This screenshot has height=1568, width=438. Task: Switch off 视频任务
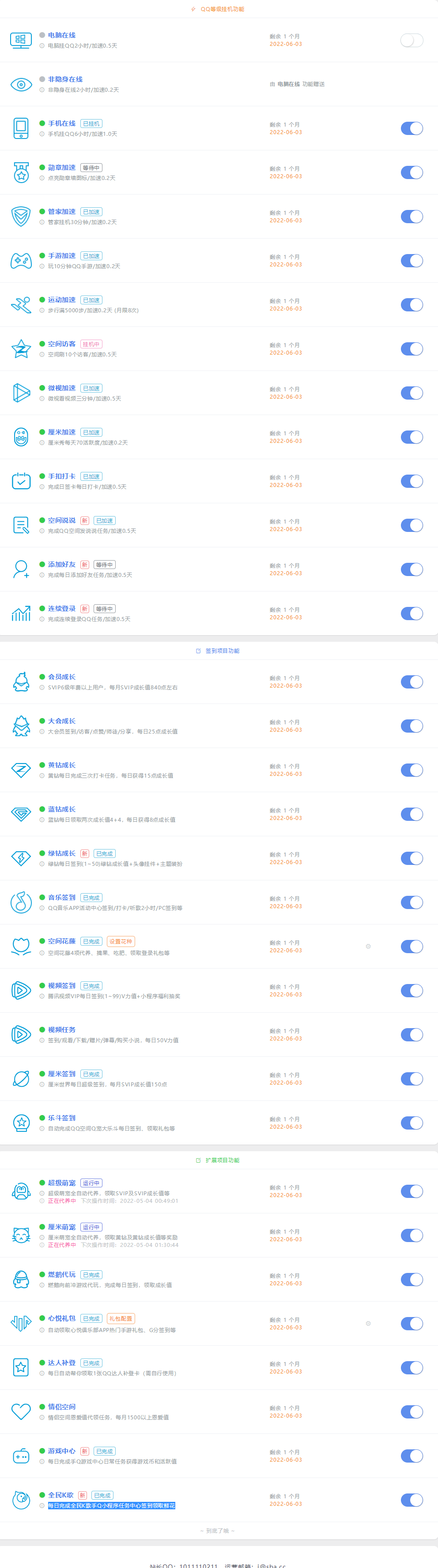pos(411,1035)
